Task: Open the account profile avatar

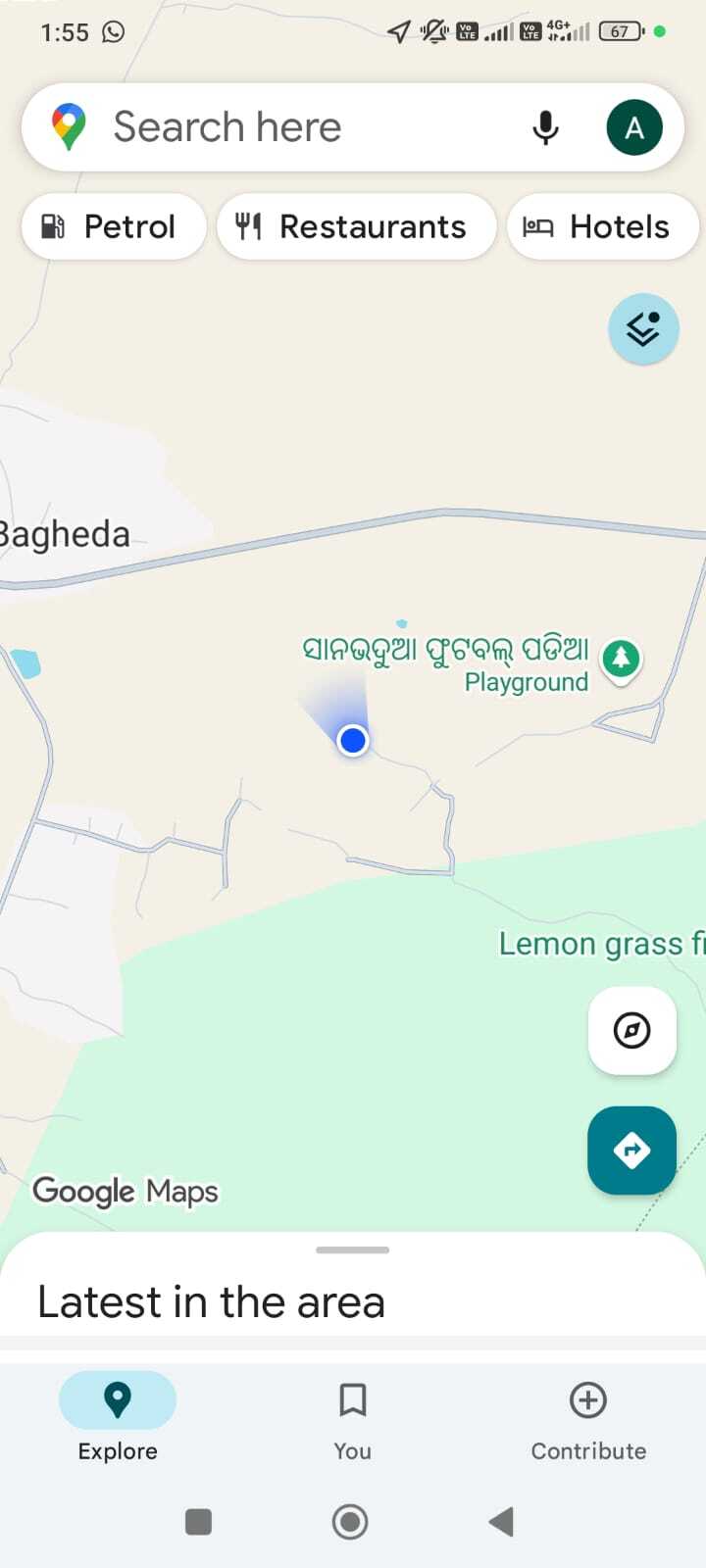Action: click(634, 127)
